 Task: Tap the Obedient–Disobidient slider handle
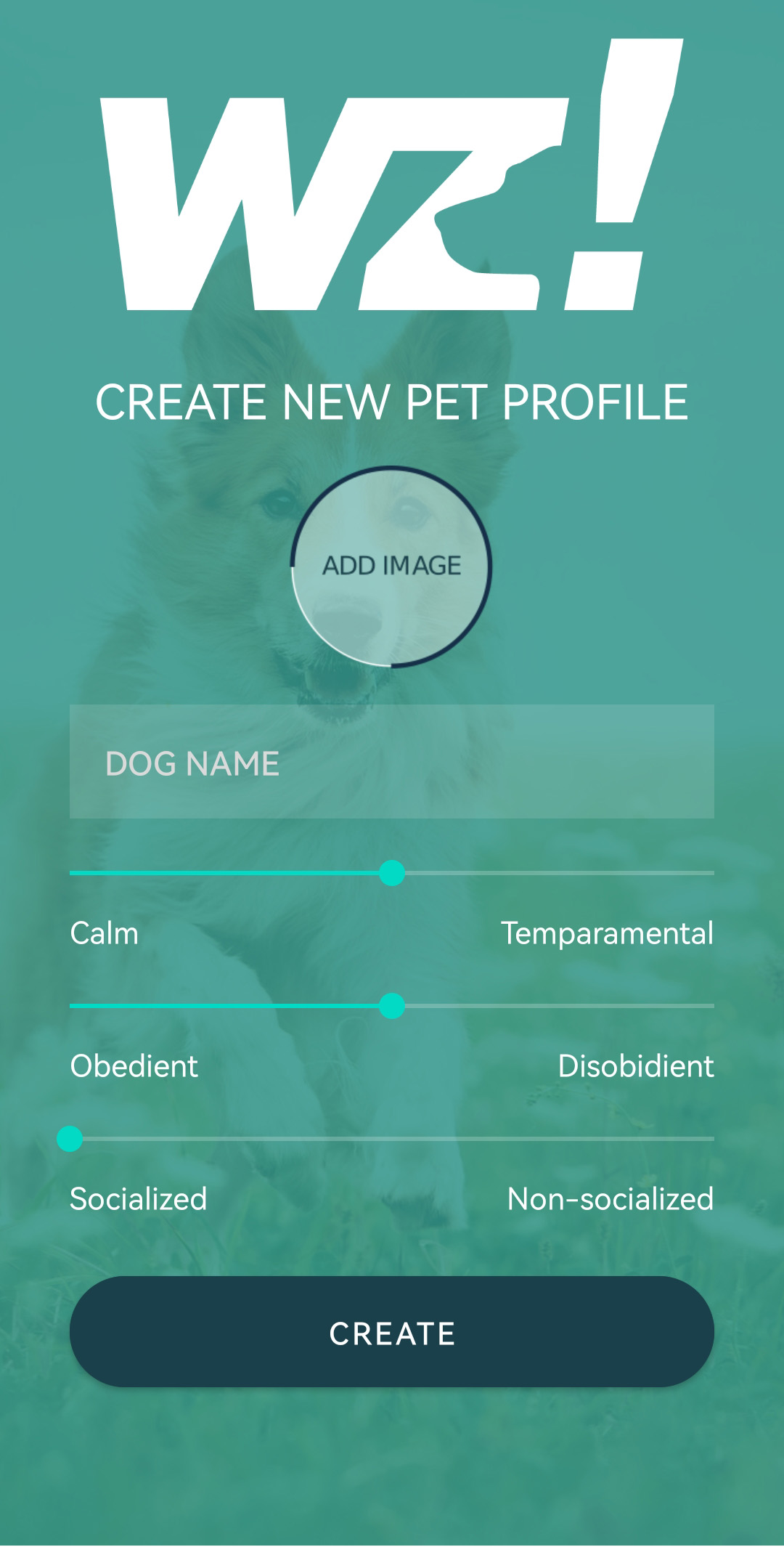click(392, 1006)
